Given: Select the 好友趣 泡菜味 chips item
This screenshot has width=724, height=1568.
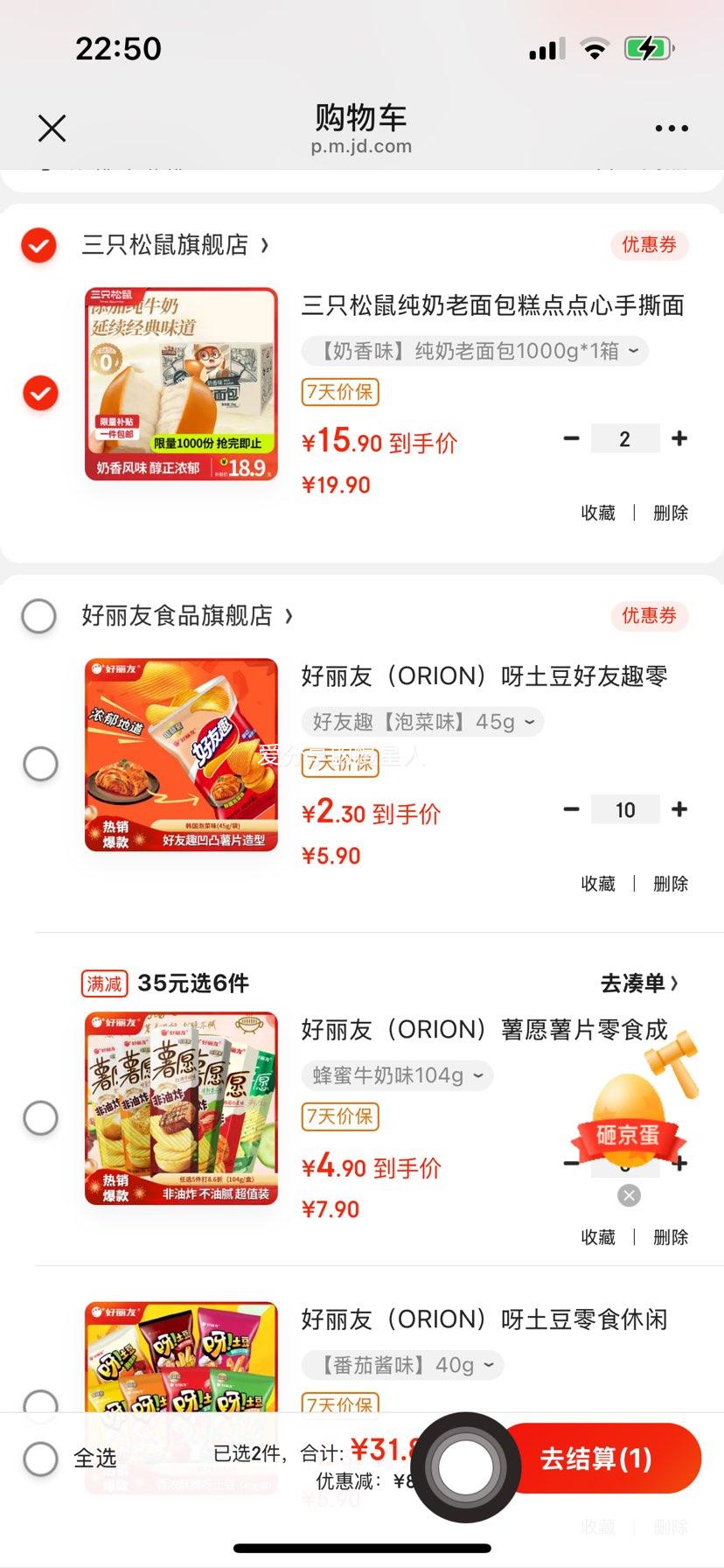Looking at the screenshot, I should point(40,764).
